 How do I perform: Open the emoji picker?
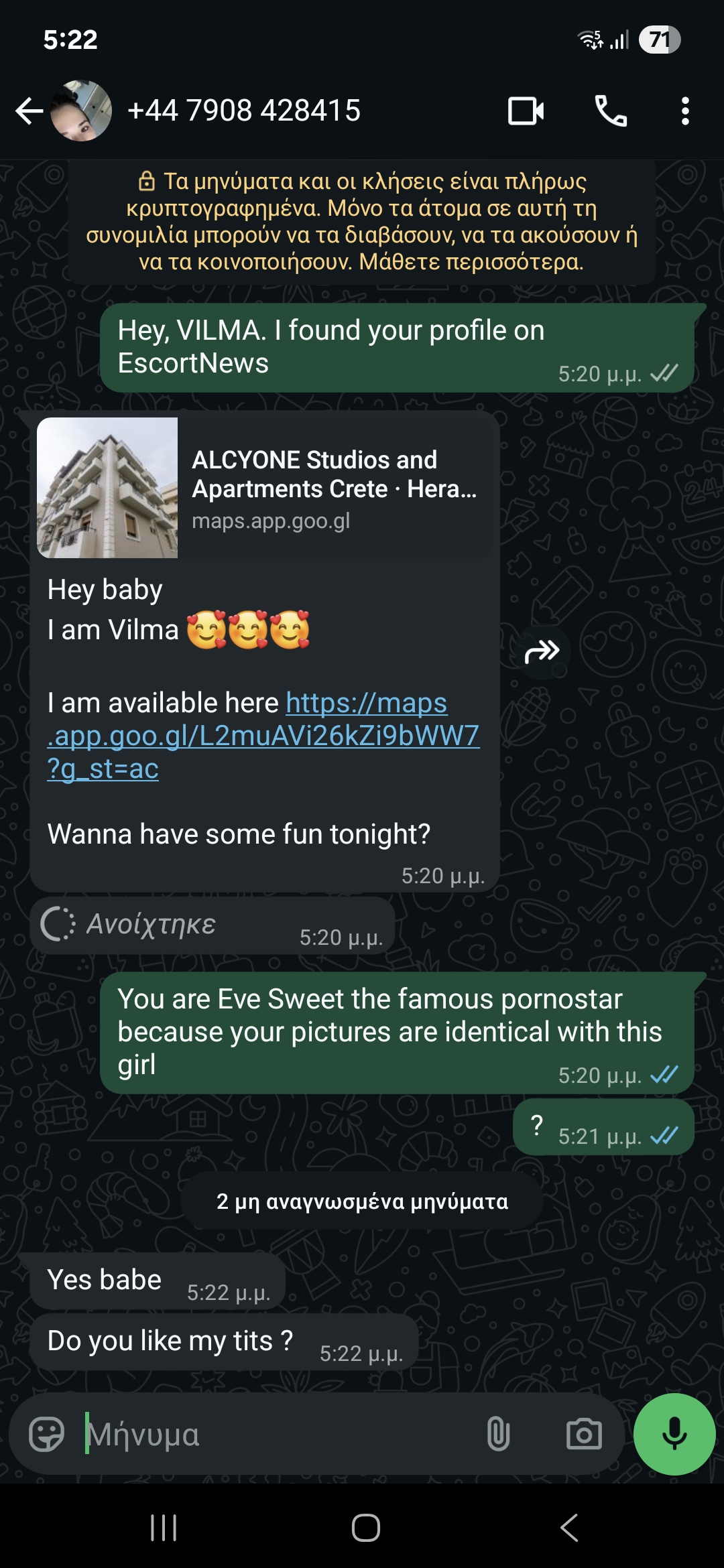46,1435
